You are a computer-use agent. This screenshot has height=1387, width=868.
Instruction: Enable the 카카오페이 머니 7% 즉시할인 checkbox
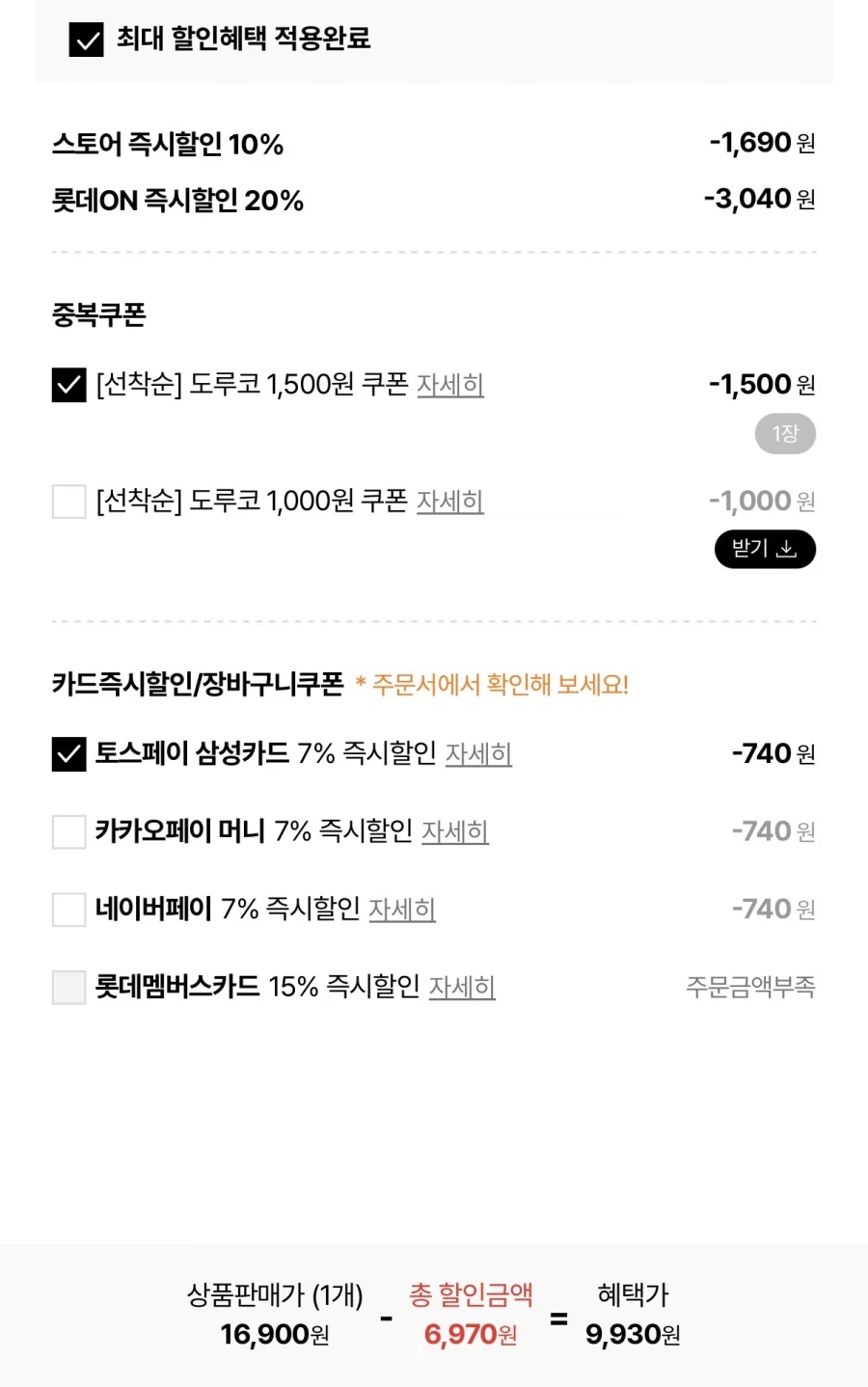tap(68, 831)
